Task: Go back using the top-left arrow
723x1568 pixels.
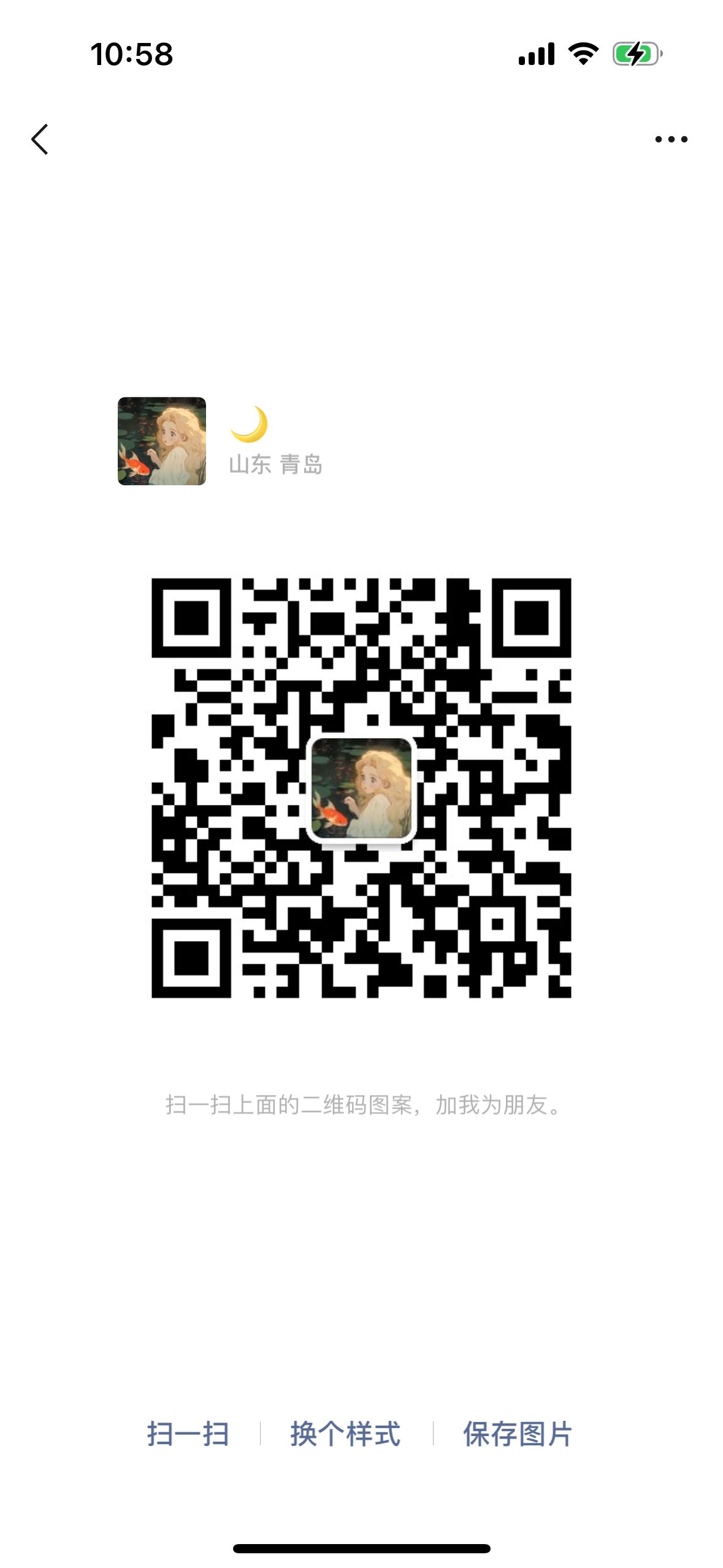Action: [40, 139]
